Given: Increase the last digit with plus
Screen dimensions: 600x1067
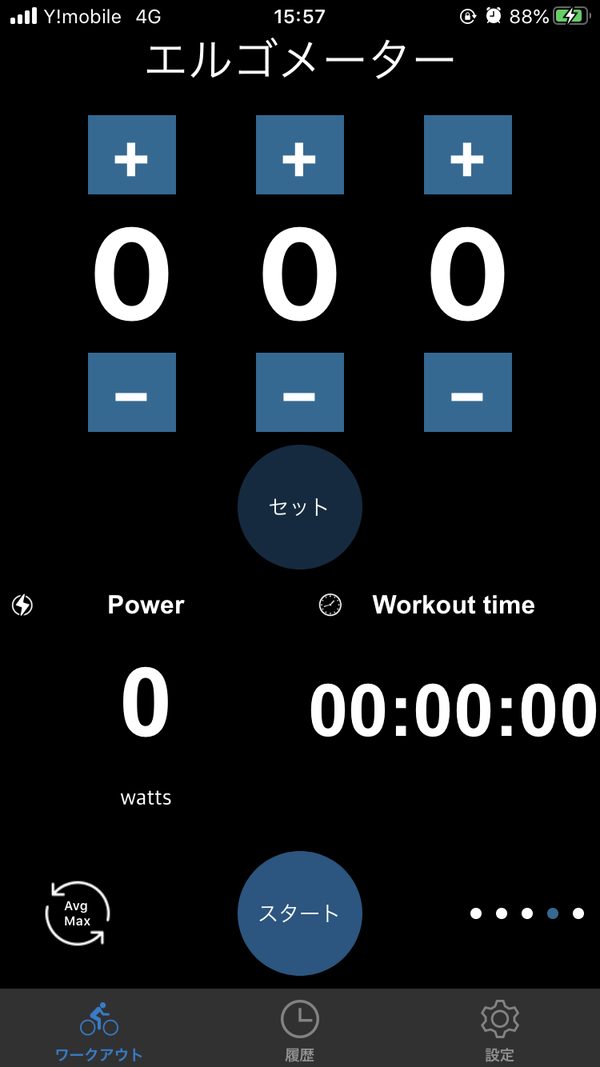Looking at the screenshot, I should pos(468,155).
